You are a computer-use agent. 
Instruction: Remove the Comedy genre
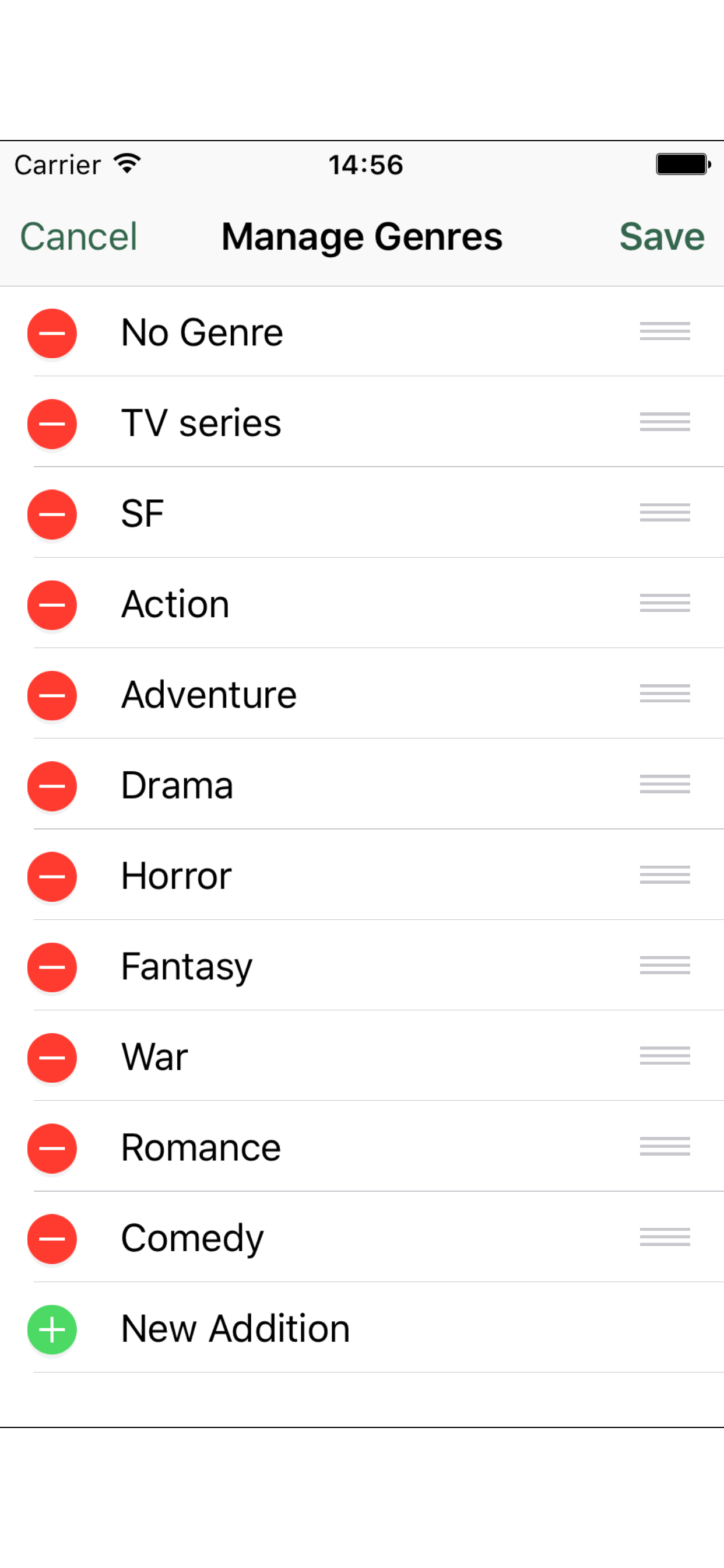pos(52,1238)
